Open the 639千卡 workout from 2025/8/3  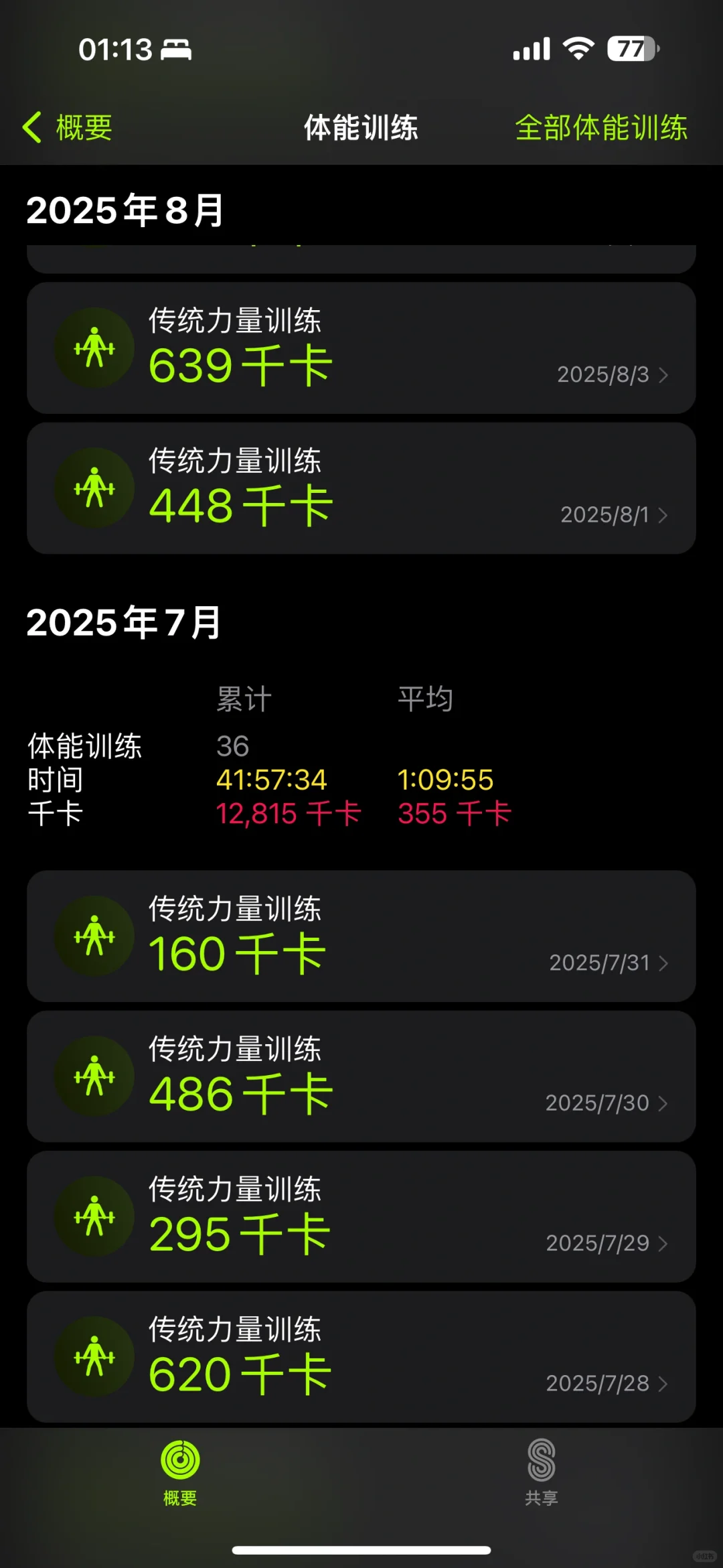tap(361, 348)
